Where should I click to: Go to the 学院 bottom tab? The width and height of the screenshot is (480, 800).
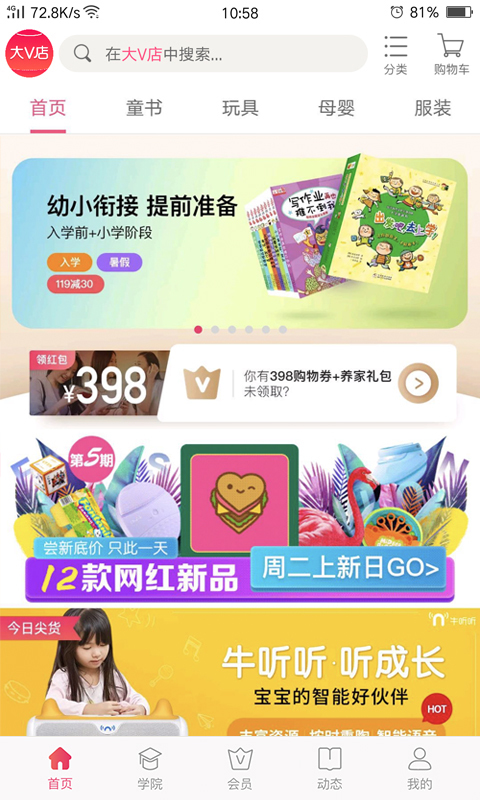(x=150, y=769)
